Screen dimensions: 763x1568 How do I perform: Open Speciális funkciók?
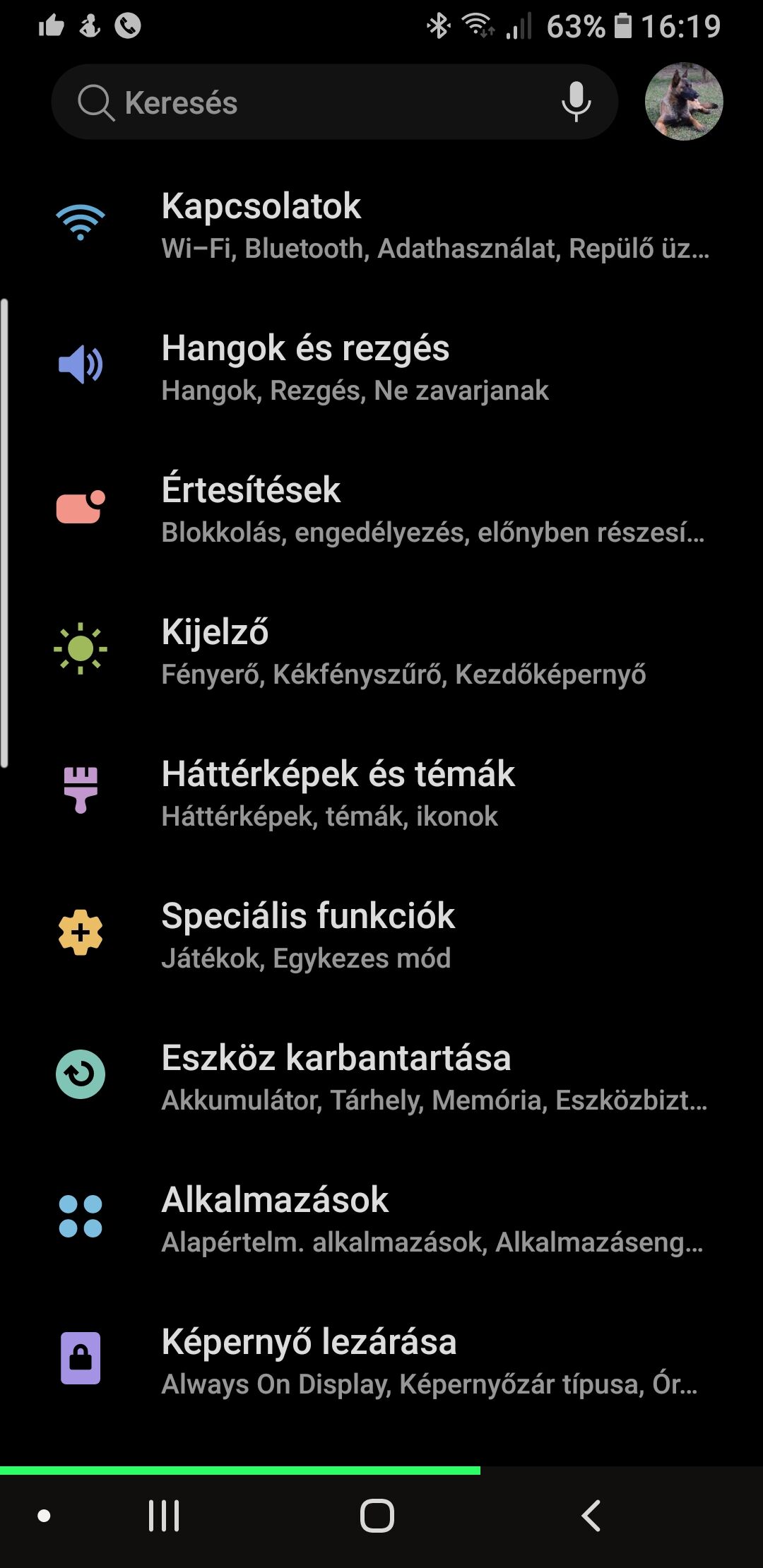[x=381, y=935]
